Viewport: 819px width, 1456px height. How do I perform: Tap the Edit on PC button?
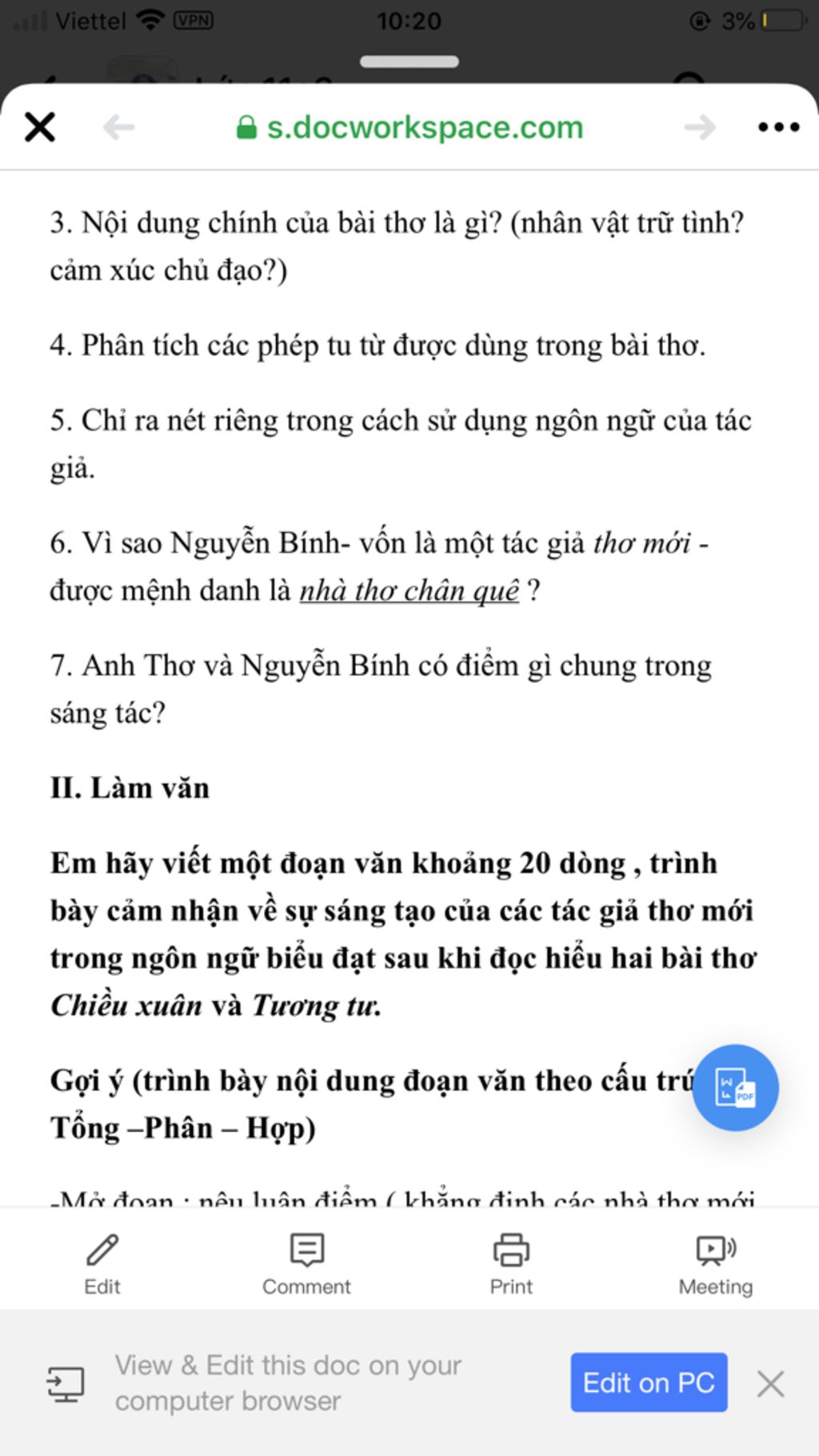click(649, 1382)
